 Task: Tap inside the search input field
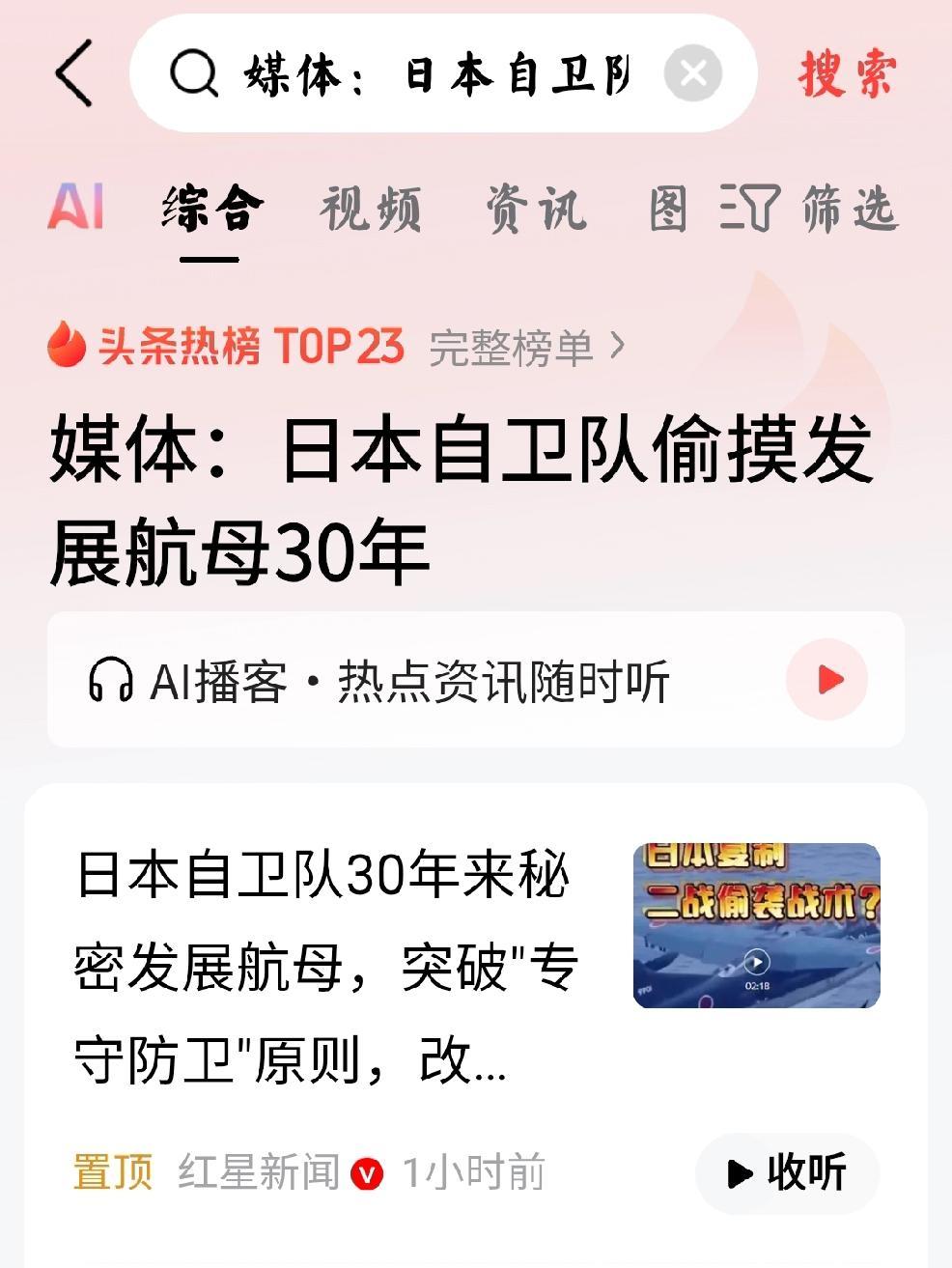(x=434, y=74)
